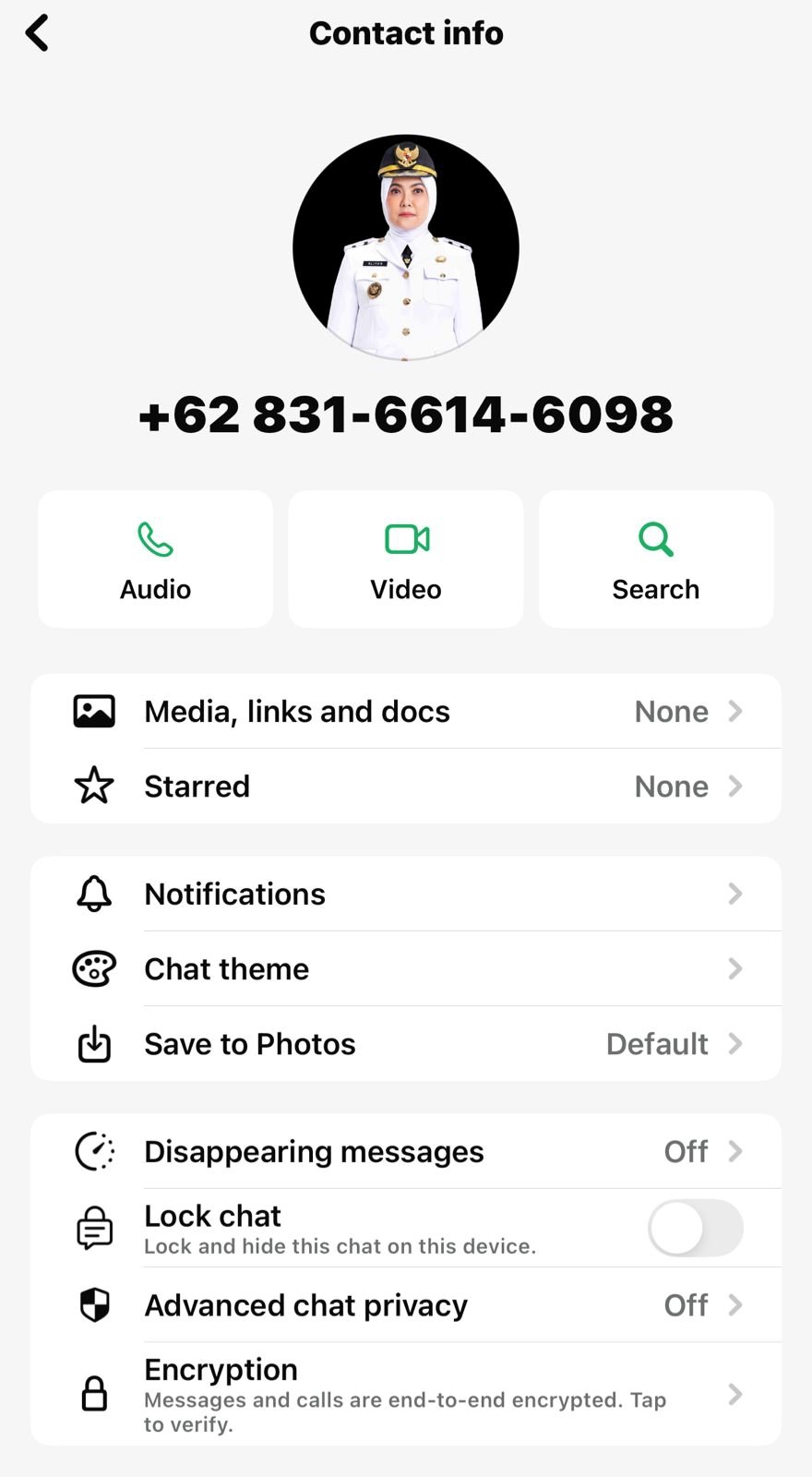812x1477 pixels.
Task: Open Save to Photos option
Action: (x=406, y=1044)
